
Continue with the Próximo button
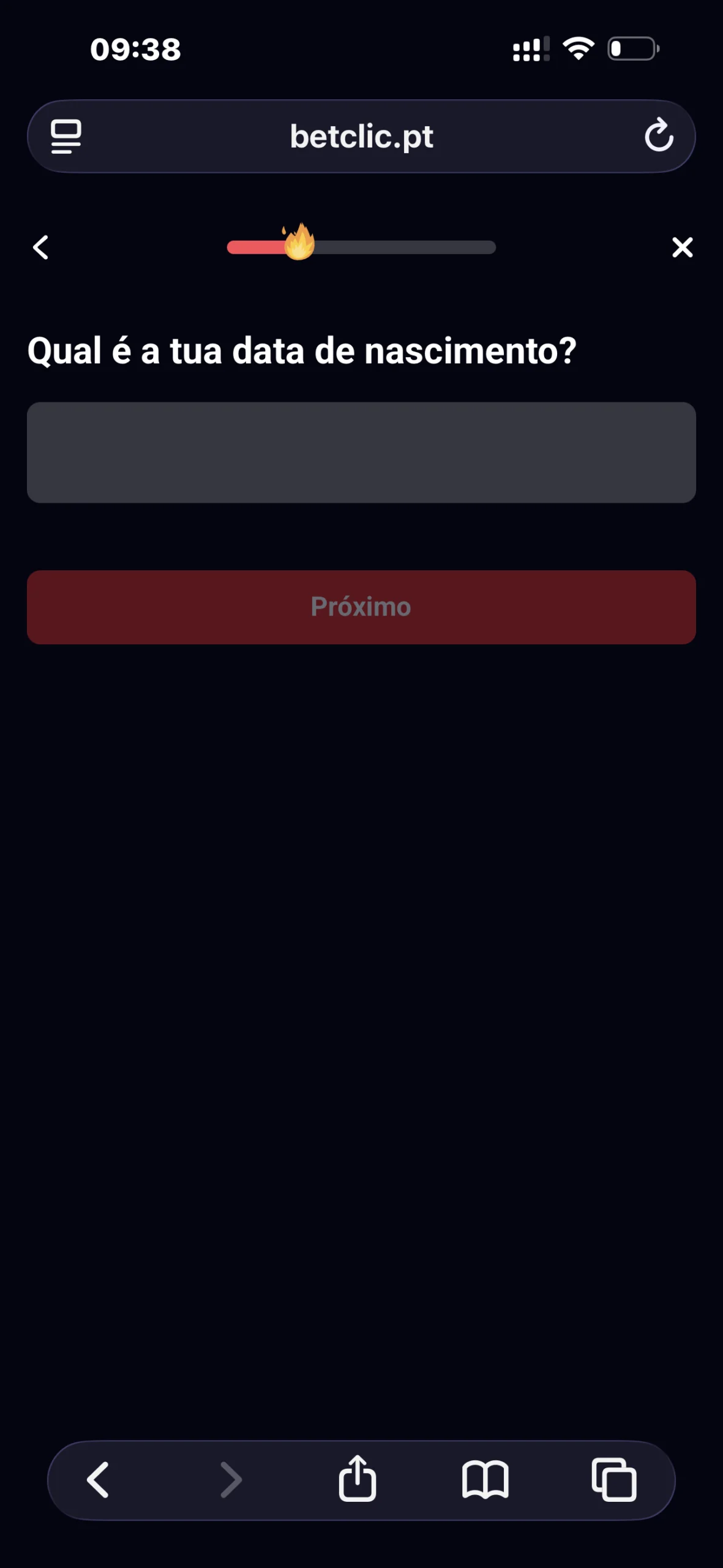point(361,607)
